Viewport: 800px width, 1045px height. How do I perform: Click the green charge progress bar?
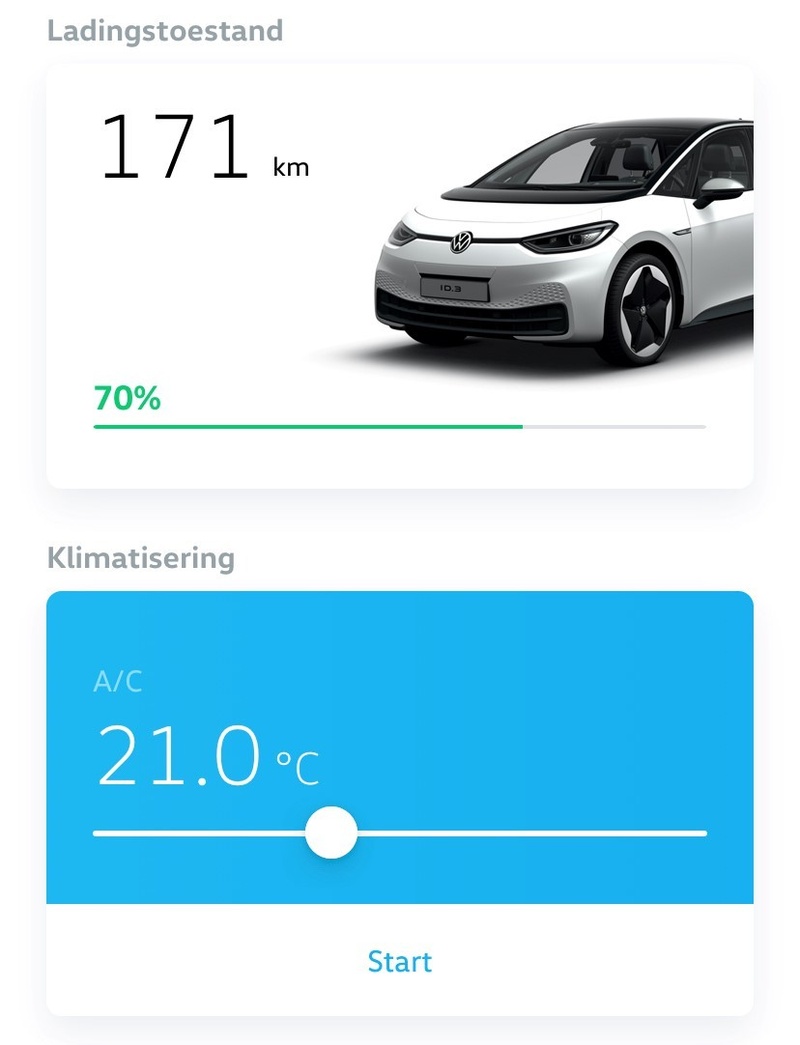(x=300, y=428)
